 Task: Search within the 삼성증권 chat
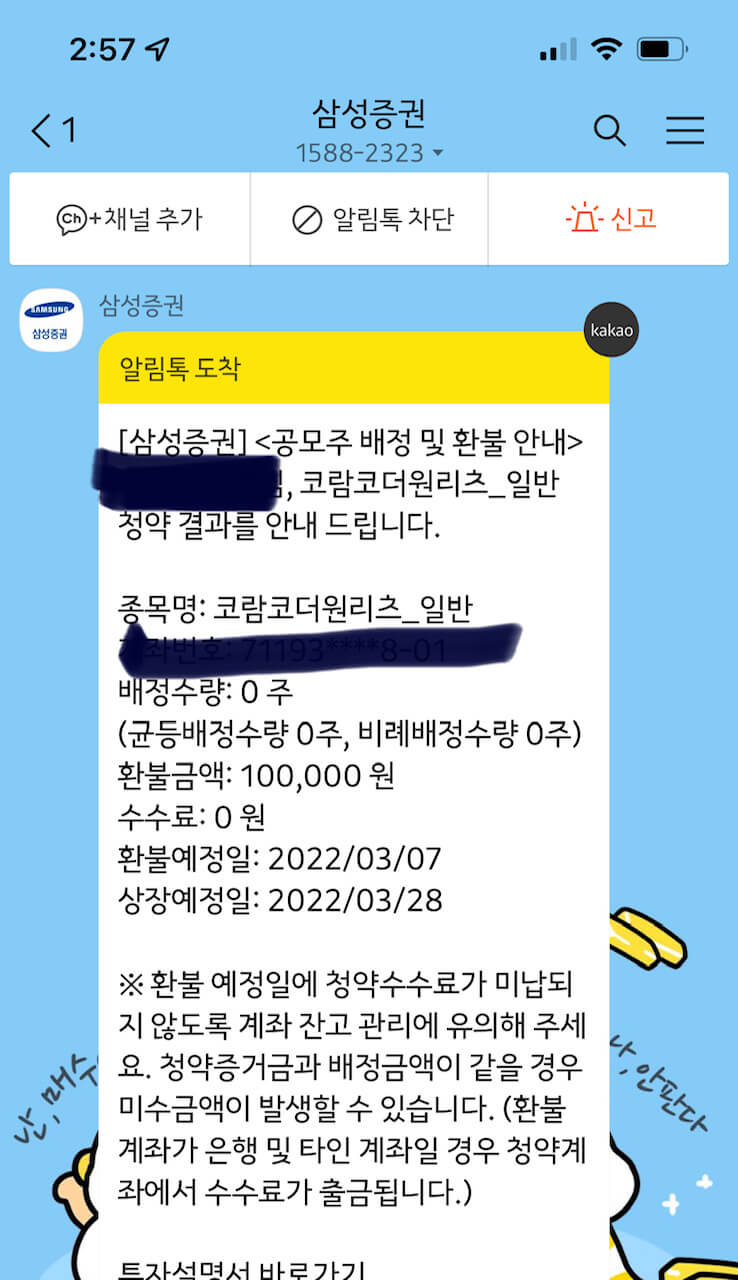[x=609, y=131]
